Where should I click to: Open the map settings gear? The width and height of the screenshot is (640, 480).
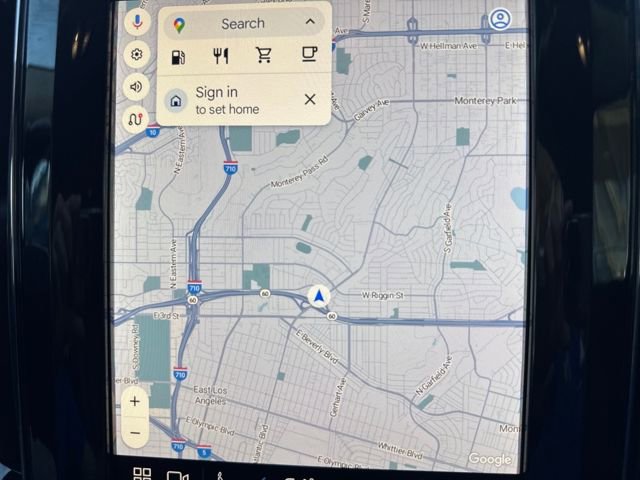coord(137,55)
